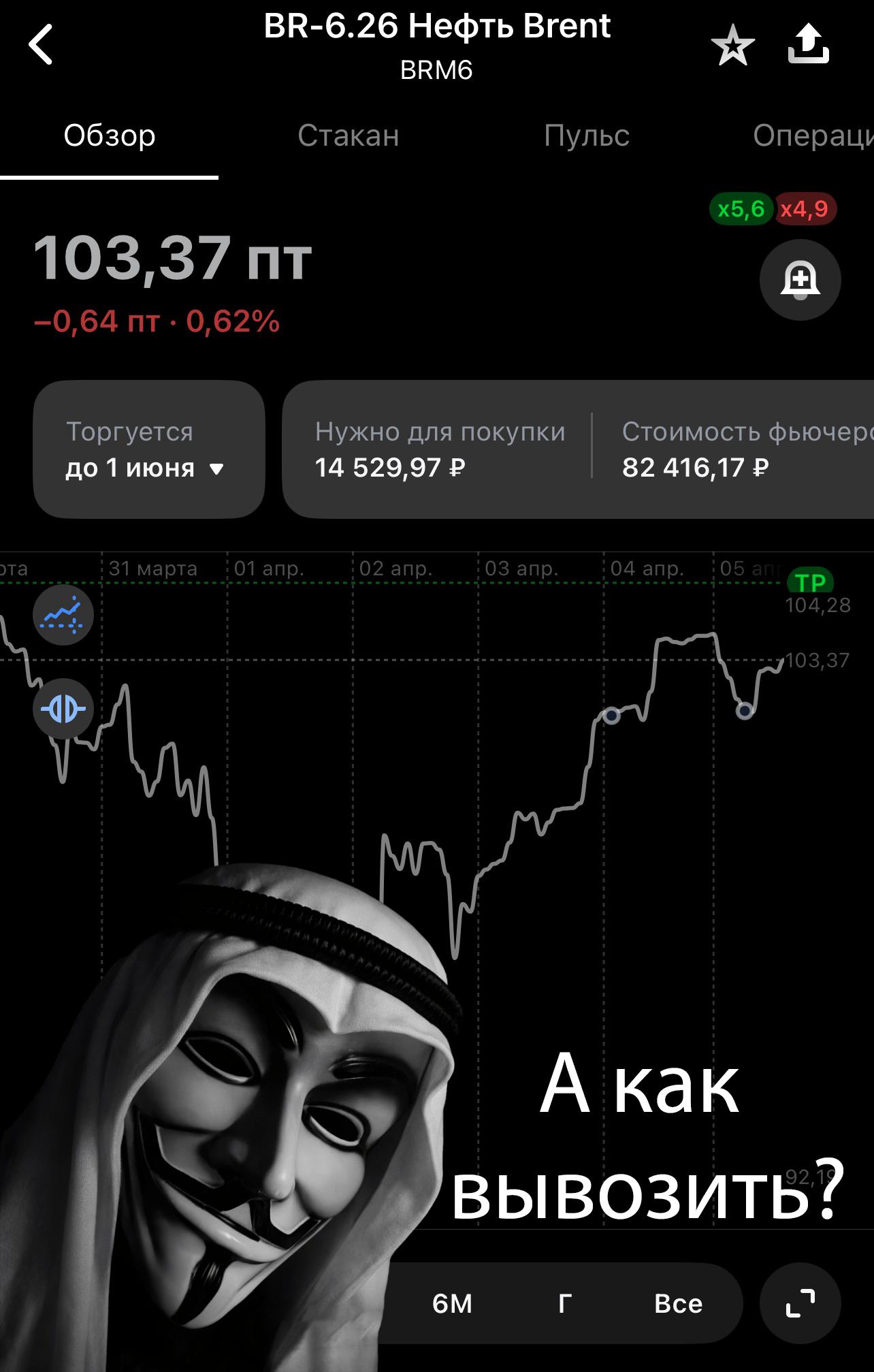Select the Обзор tab
The height and width of the screenshot is (1372, 874).
click(110, 135)
